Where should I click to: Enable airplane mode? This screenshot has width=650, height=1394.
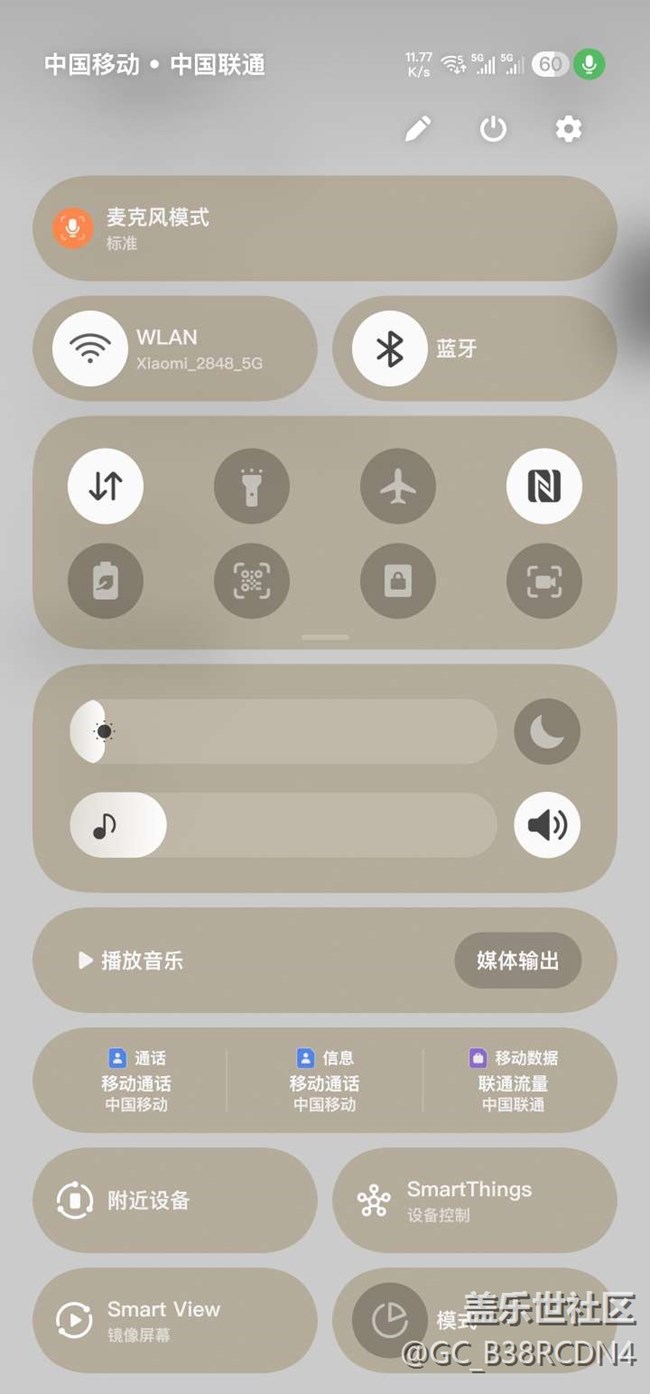click(398, 487)
